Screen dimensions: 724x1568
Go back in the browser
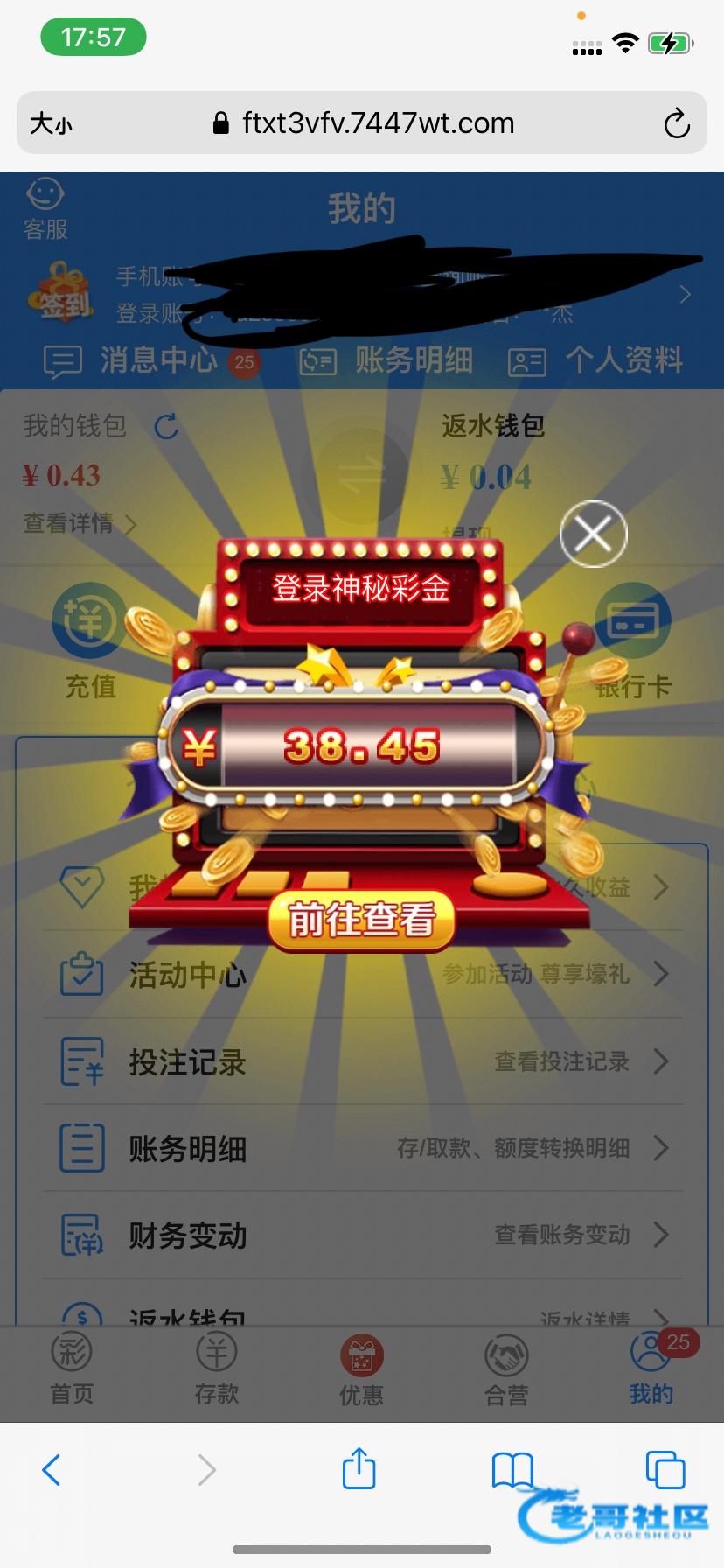click(x=52, y=1469)
